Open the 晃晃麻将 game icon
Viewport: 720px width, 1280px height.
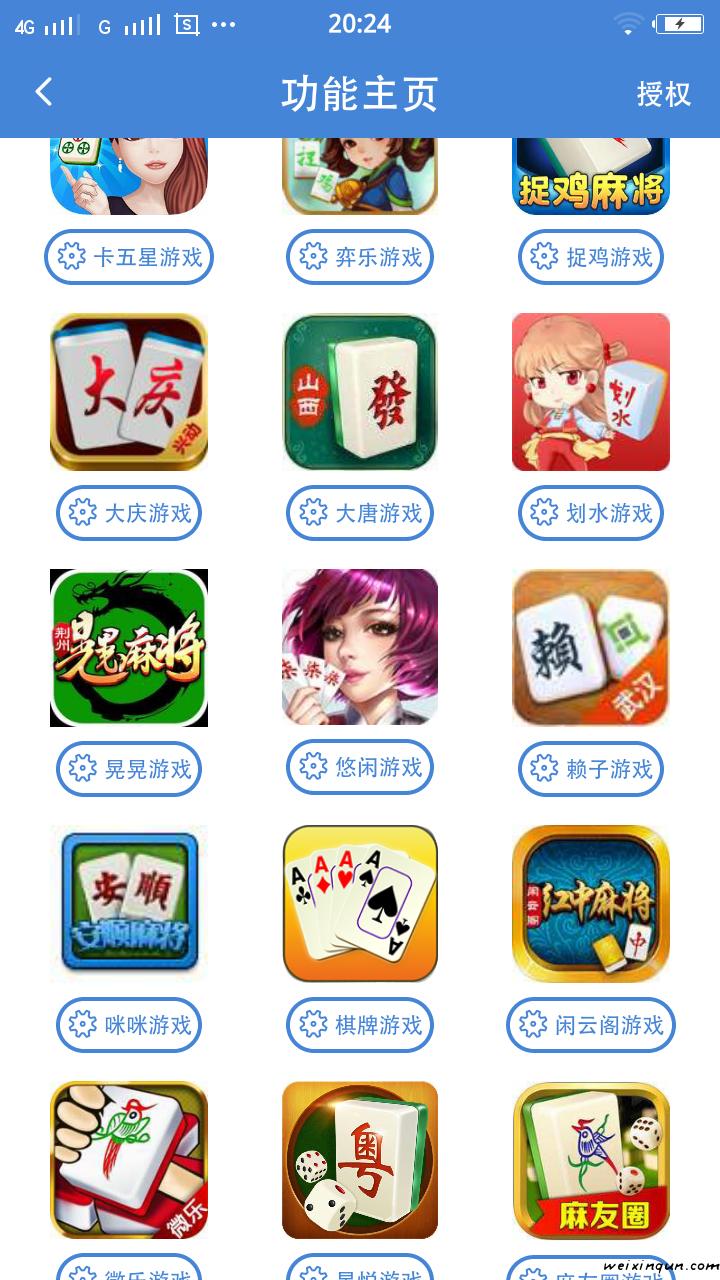pos(129,648)
